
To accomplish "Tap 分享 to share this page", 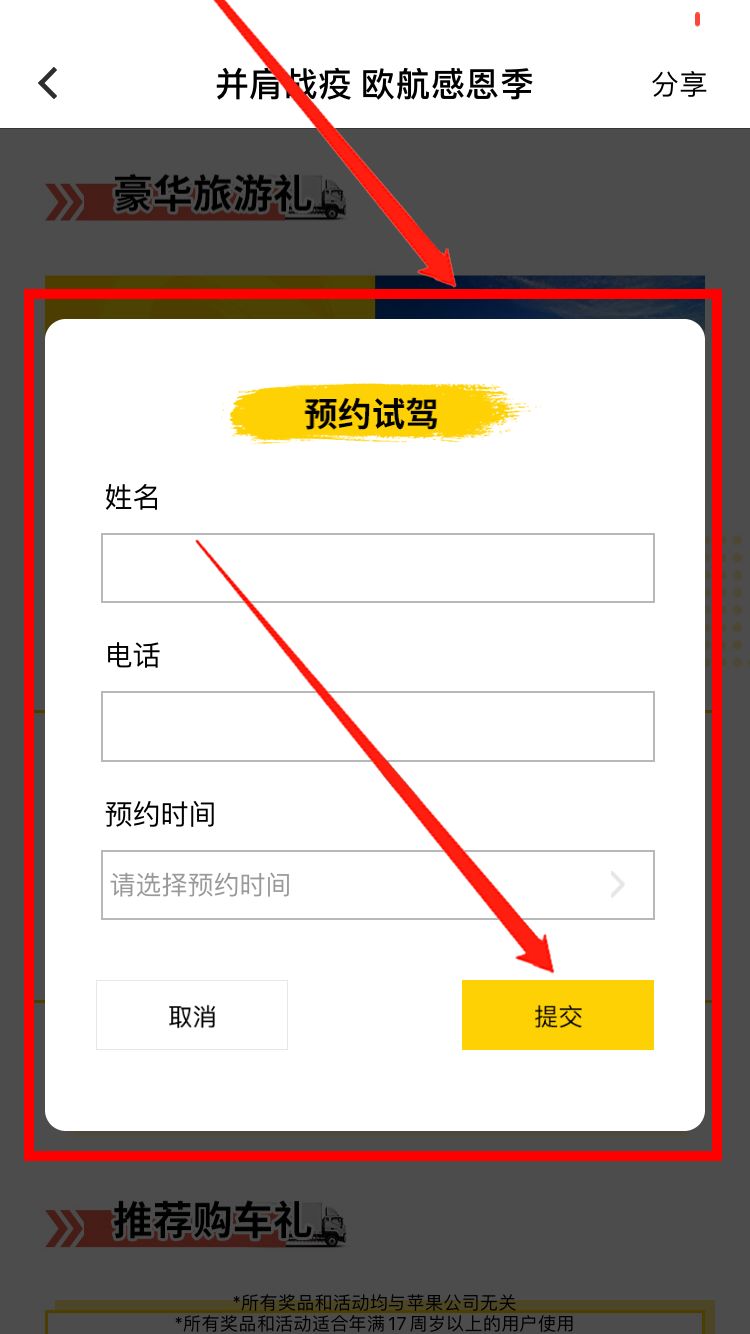I will click(679, 85).
